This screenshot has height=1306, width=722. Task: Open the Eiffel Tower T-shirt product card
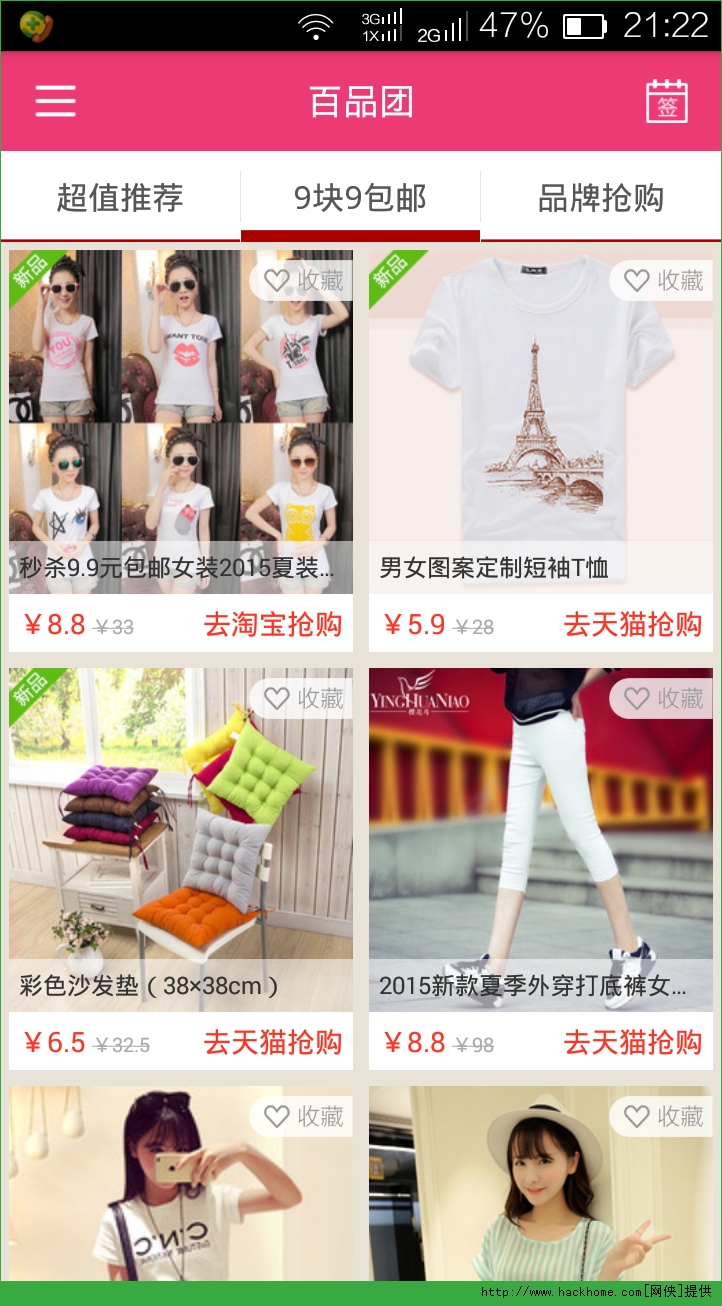click(541, 420)
